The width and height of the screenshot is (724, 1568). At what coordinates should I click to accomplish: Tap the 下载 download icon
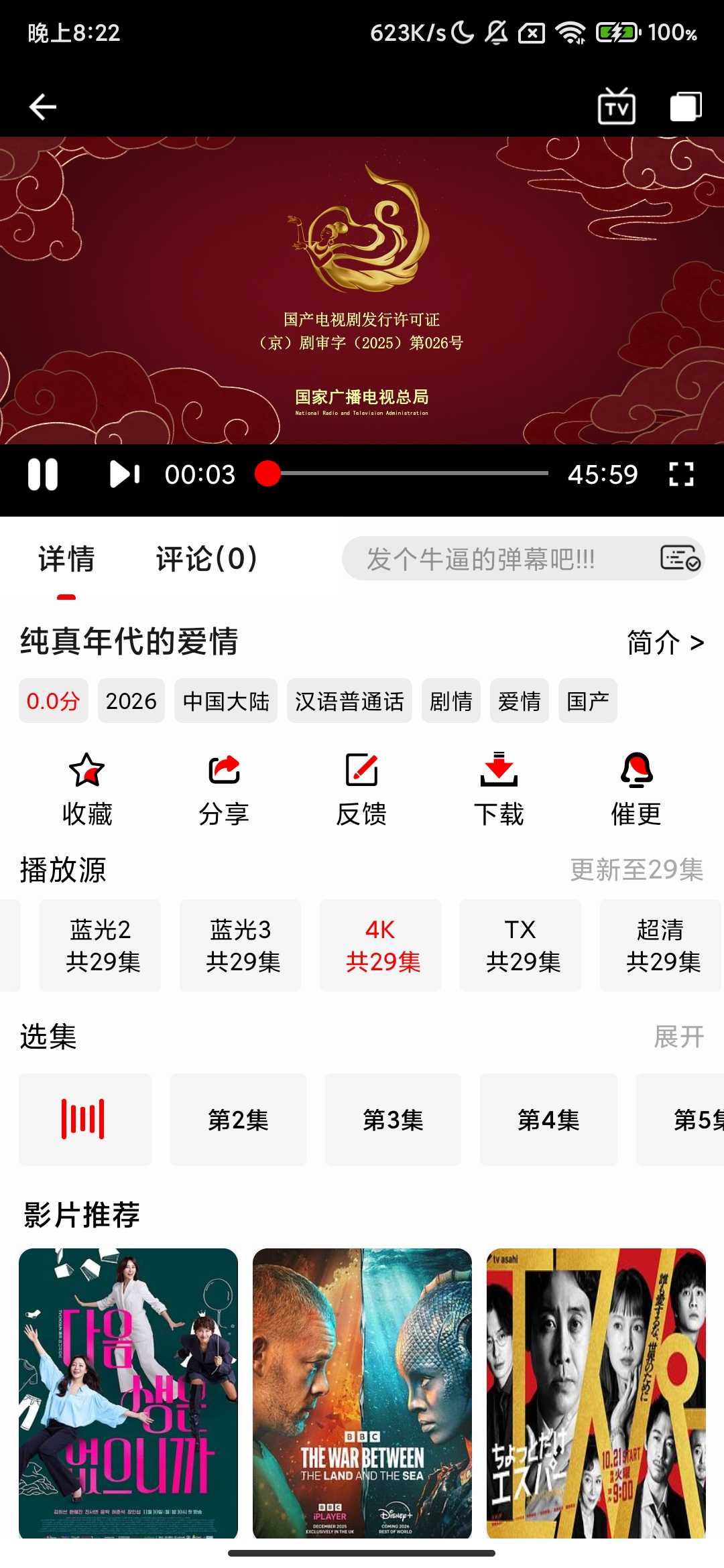(499, 774)
